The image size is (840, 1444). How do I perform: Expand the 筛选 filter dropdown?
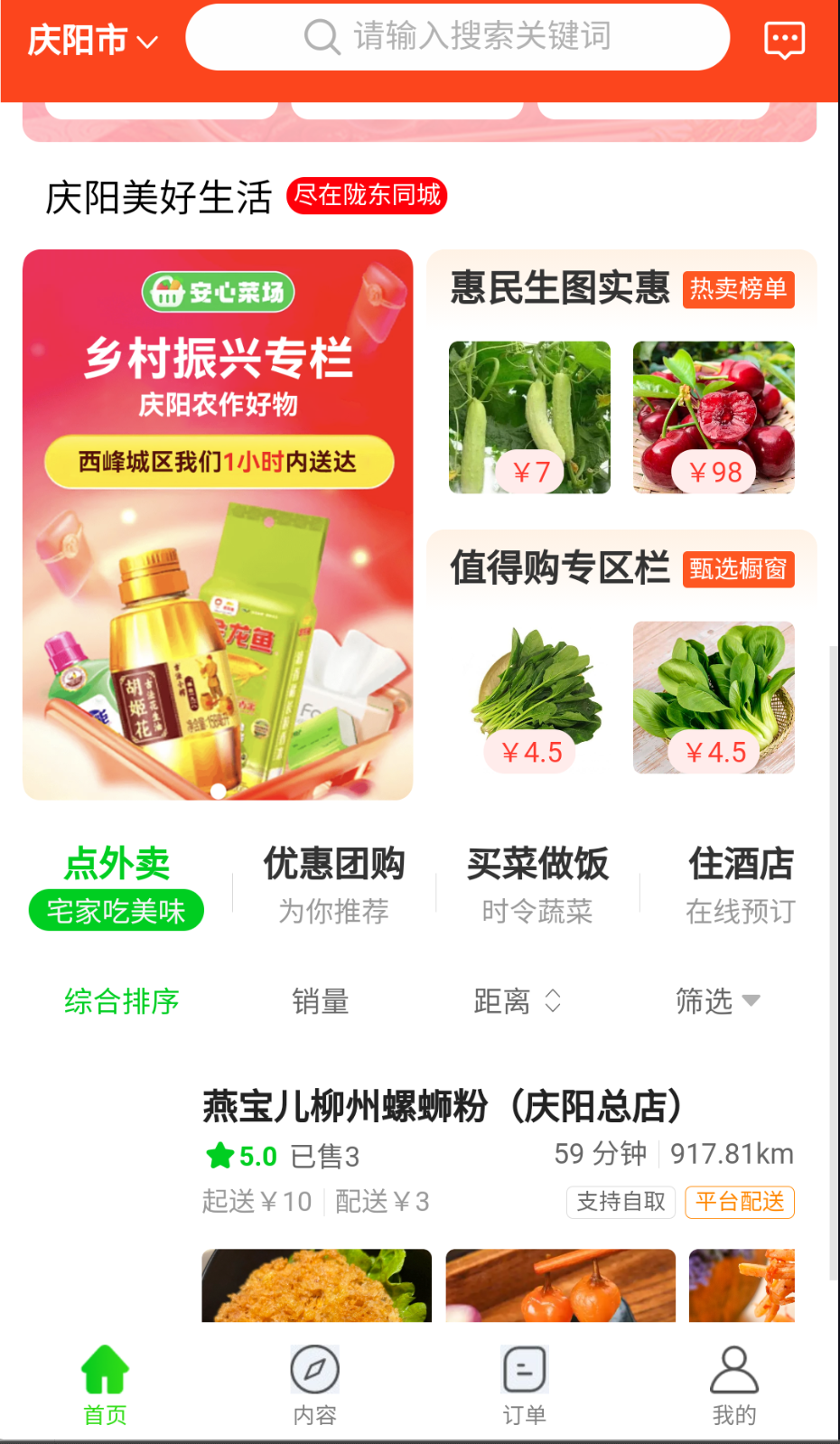pos(718,1001)
